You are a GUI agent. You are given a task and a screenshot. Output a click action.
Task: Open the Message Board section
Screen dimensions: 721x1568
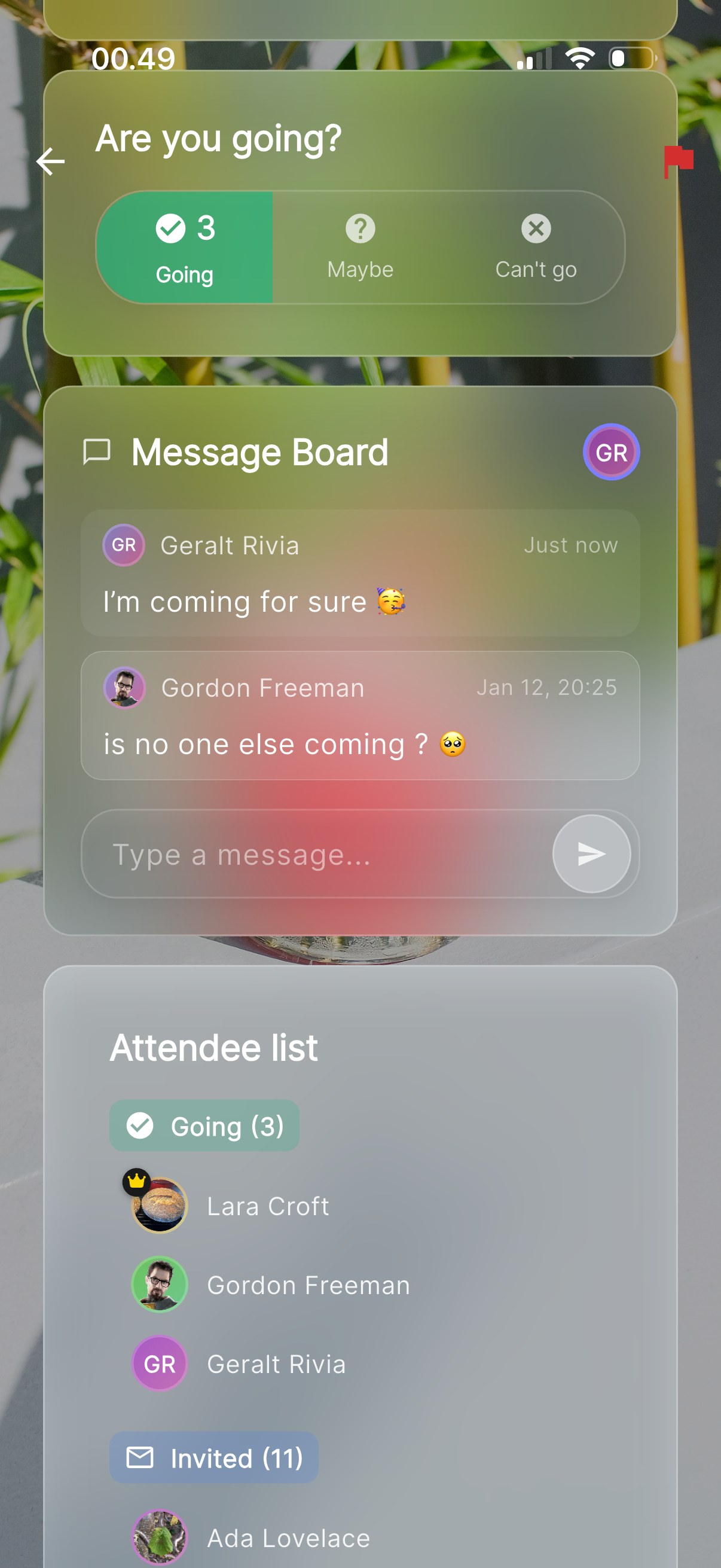coord(259,452)
